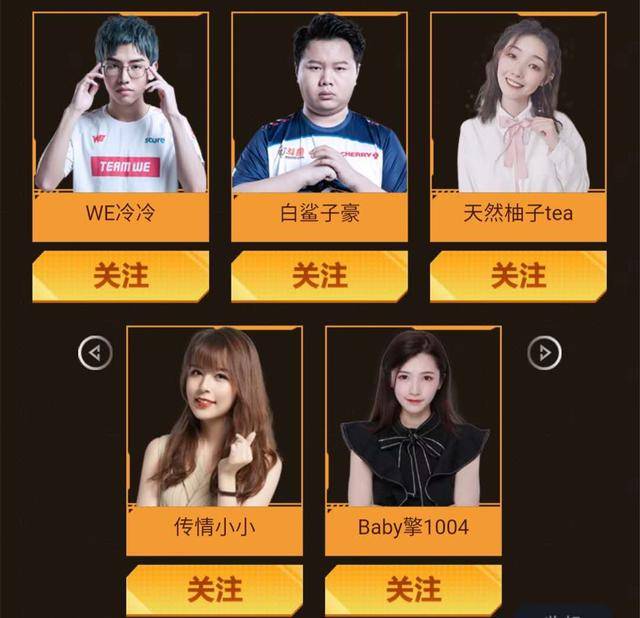Follow streamer WE冷冷
The width and height of the screenshot is (640, 618).
(x=121, y=276)
